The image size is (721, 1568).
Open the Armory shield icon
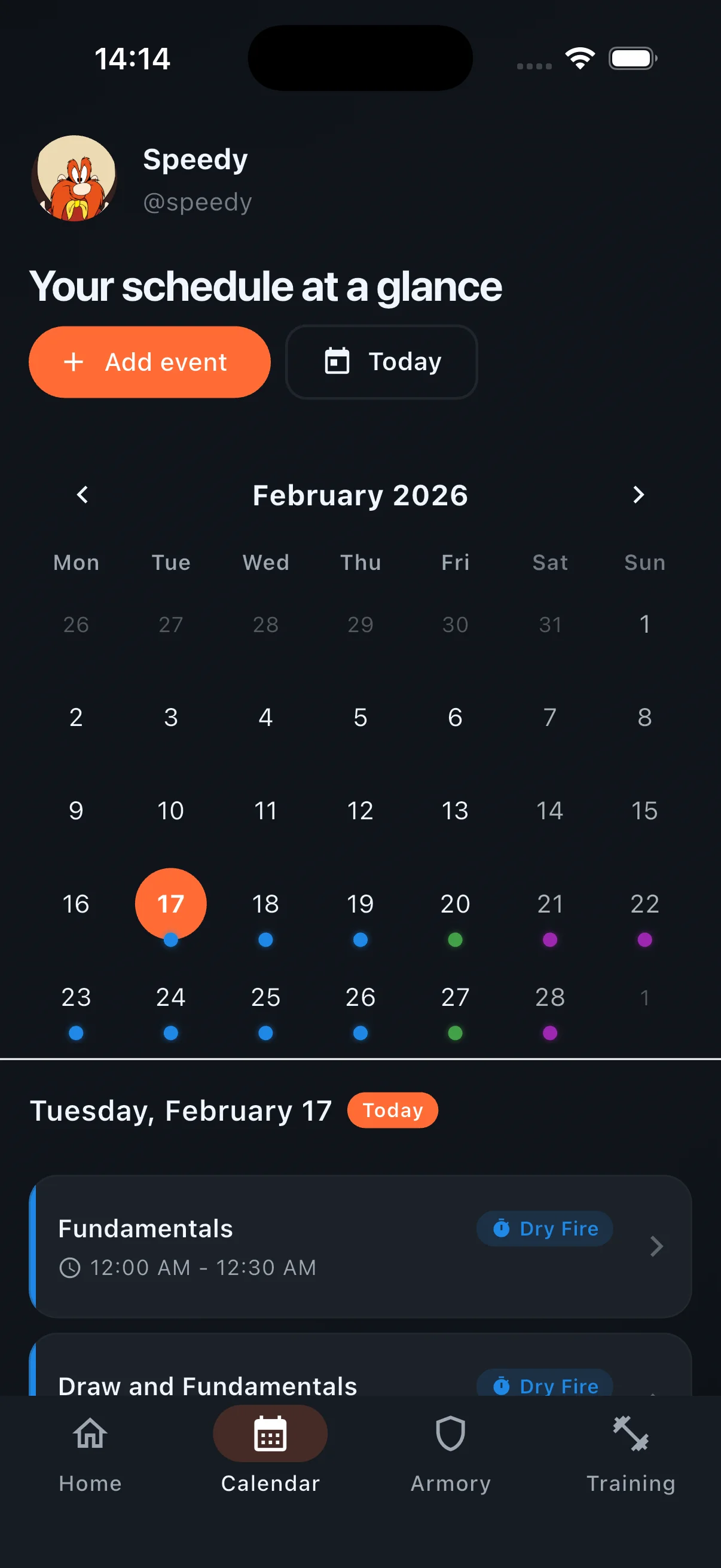[x=450, y=1433]
